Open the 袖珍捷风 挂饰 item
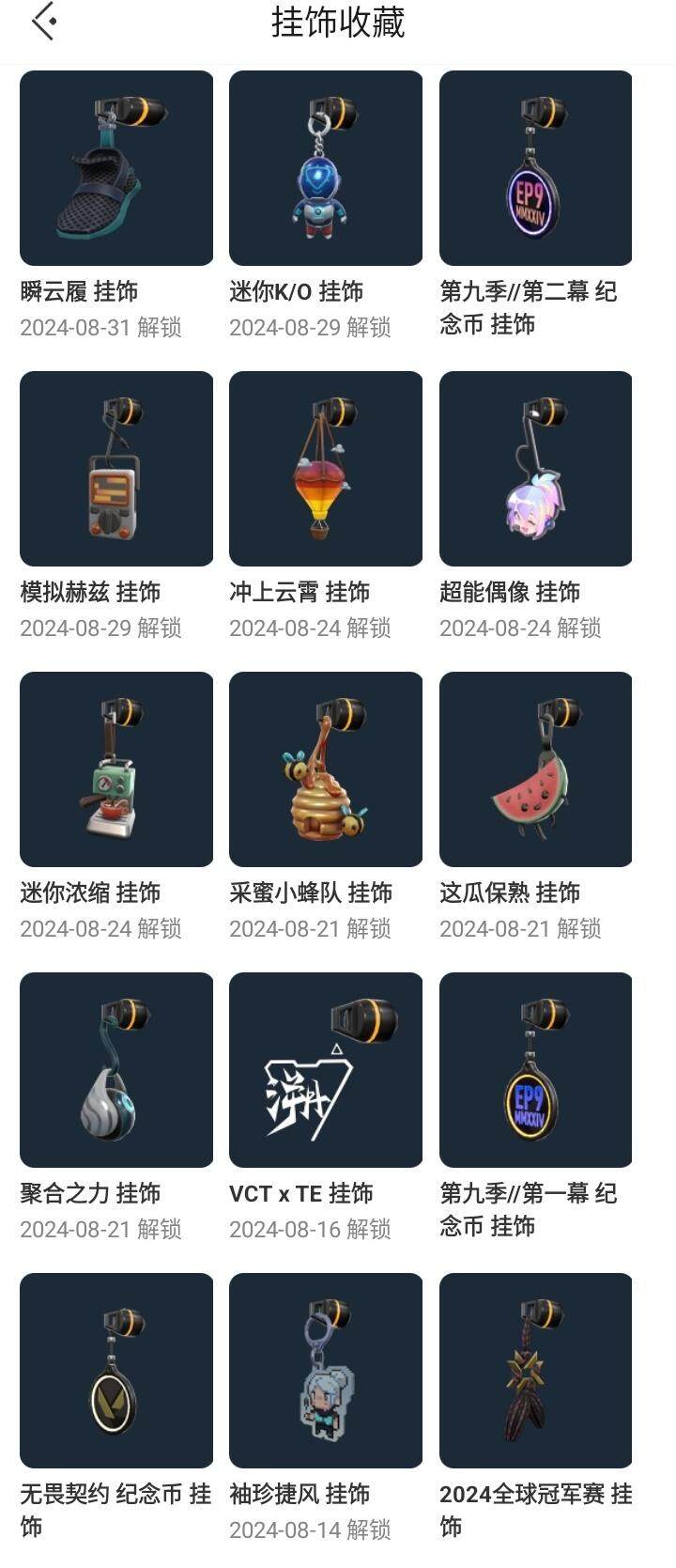The image size is (676, 1568). (x=326, y=1371)
